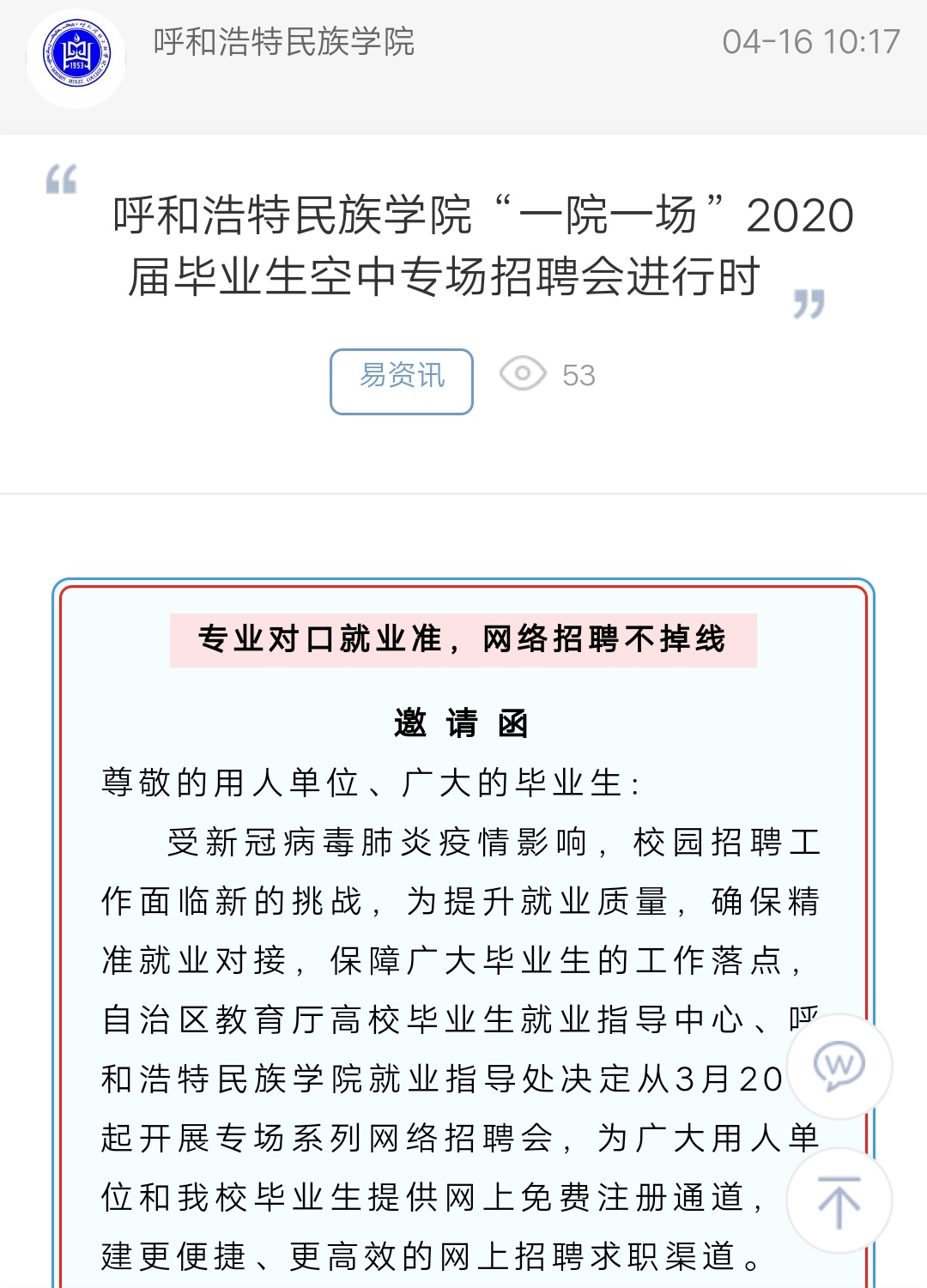Open the chat bubble floating button
The width and height of the screenshot is (927, 1288).
pyautogui.click(x=839, y=1067)
